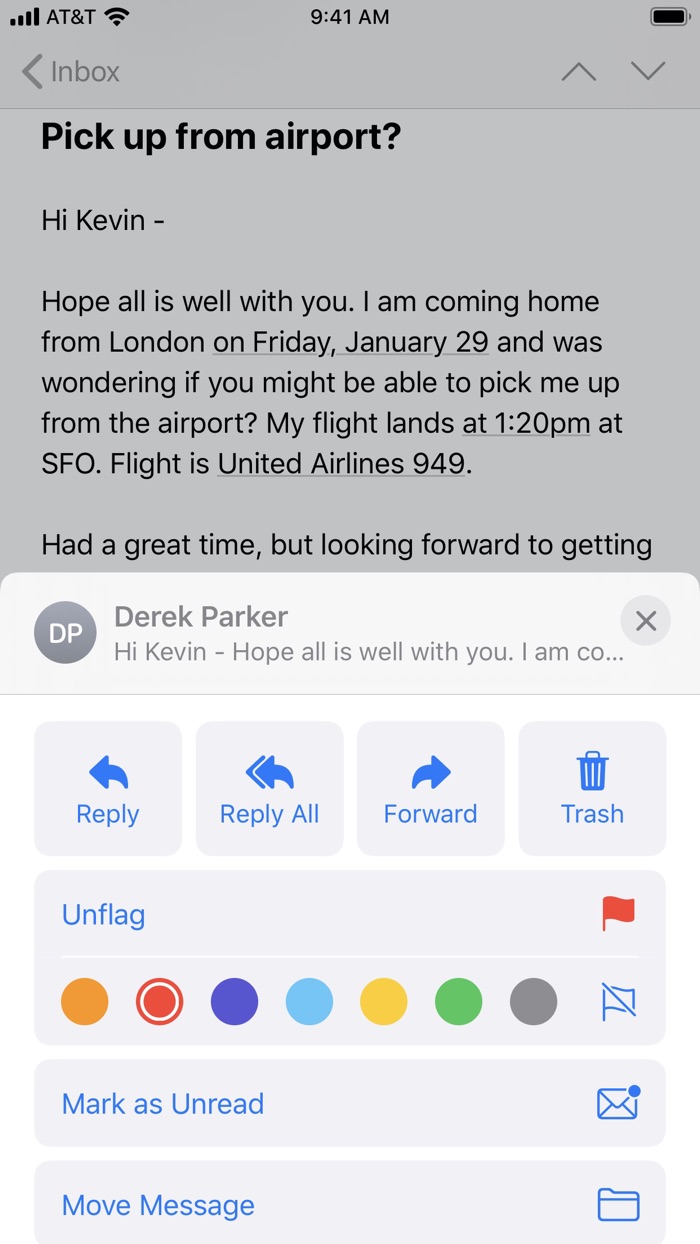Go to the previous message arrow

click(579, 72)
